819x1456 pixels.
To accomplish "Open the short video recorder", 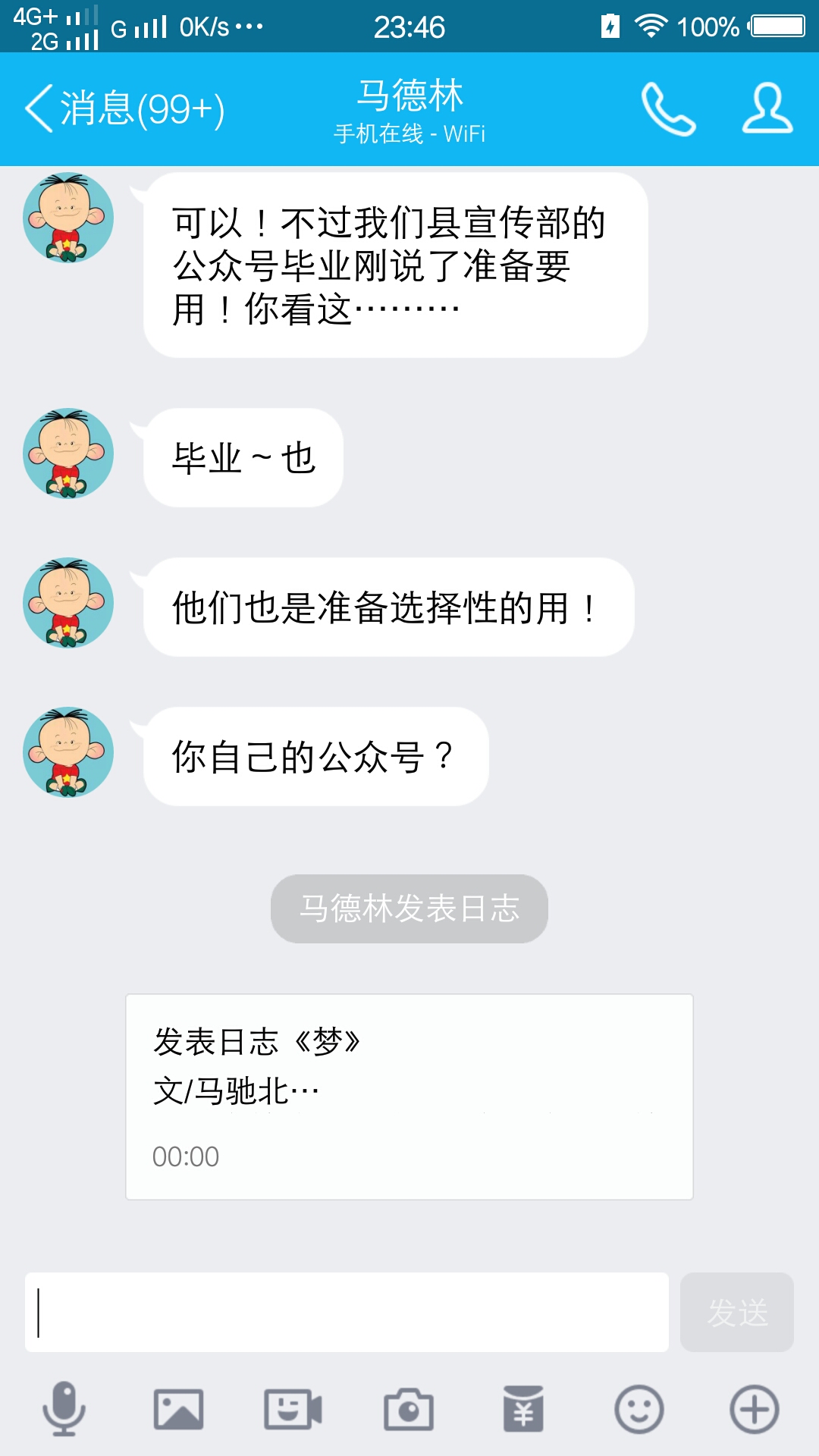I will pos(293,1409).
